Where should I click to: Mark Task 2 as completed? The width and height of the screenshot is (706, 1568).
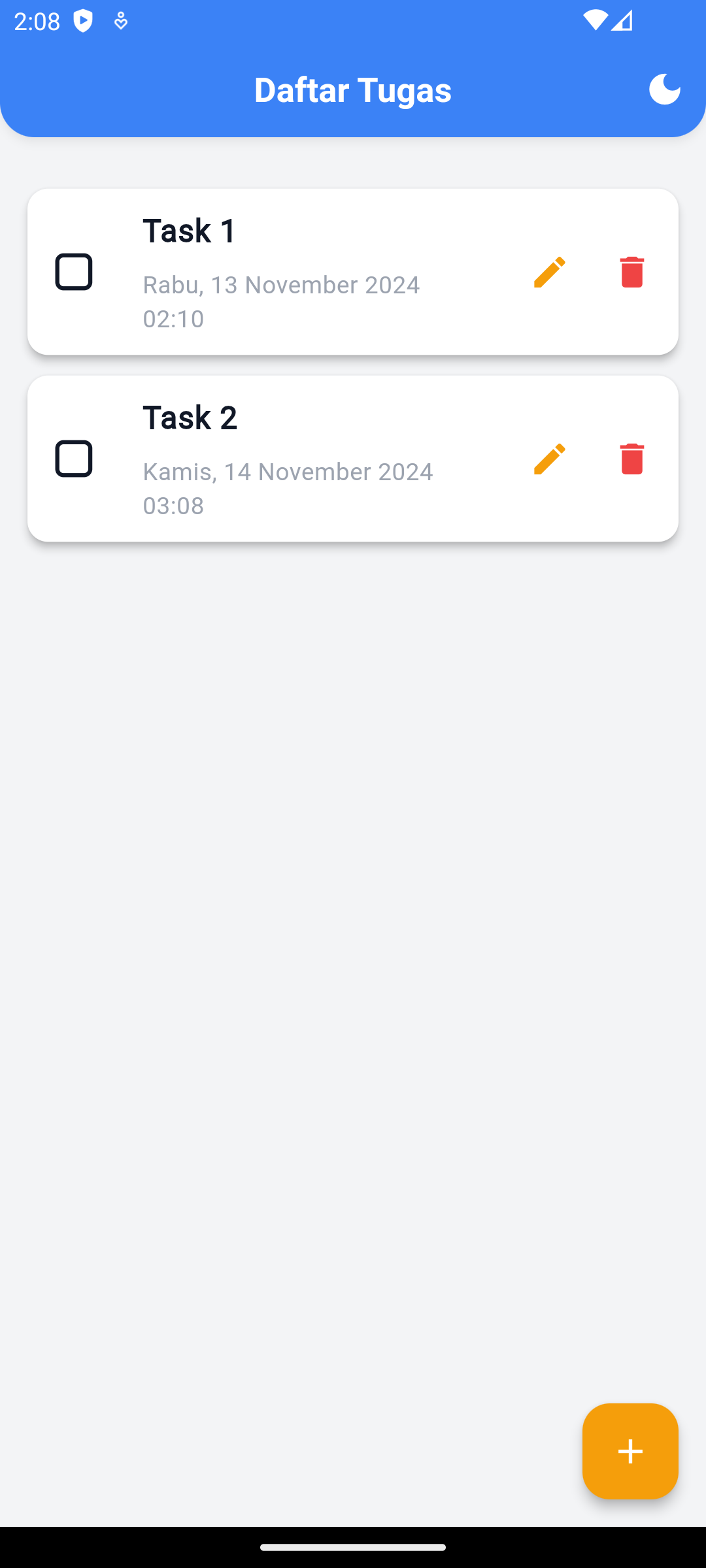[74, 459]
